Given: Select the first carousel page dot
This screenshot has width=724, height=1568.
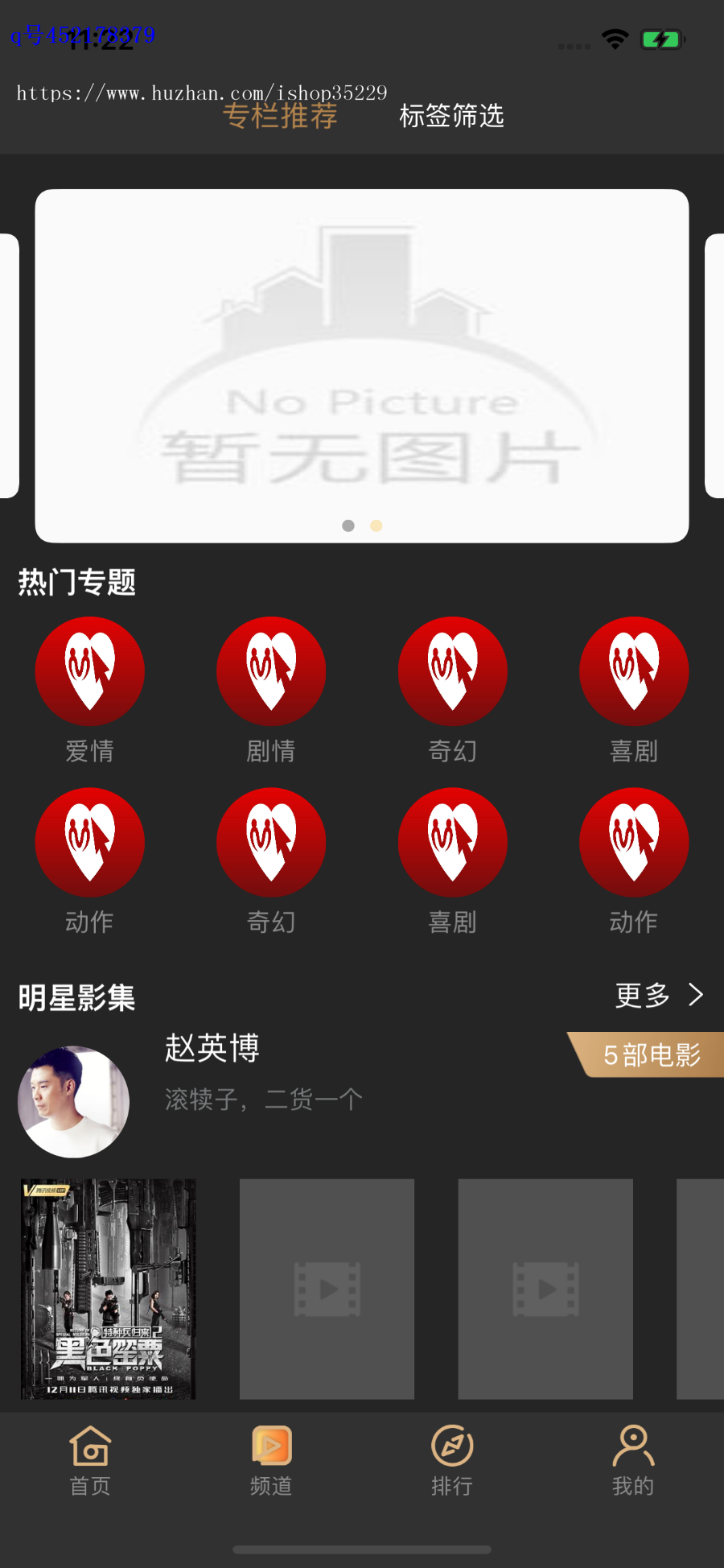Looking at the screenshot, I should click(x=348, y=526).
